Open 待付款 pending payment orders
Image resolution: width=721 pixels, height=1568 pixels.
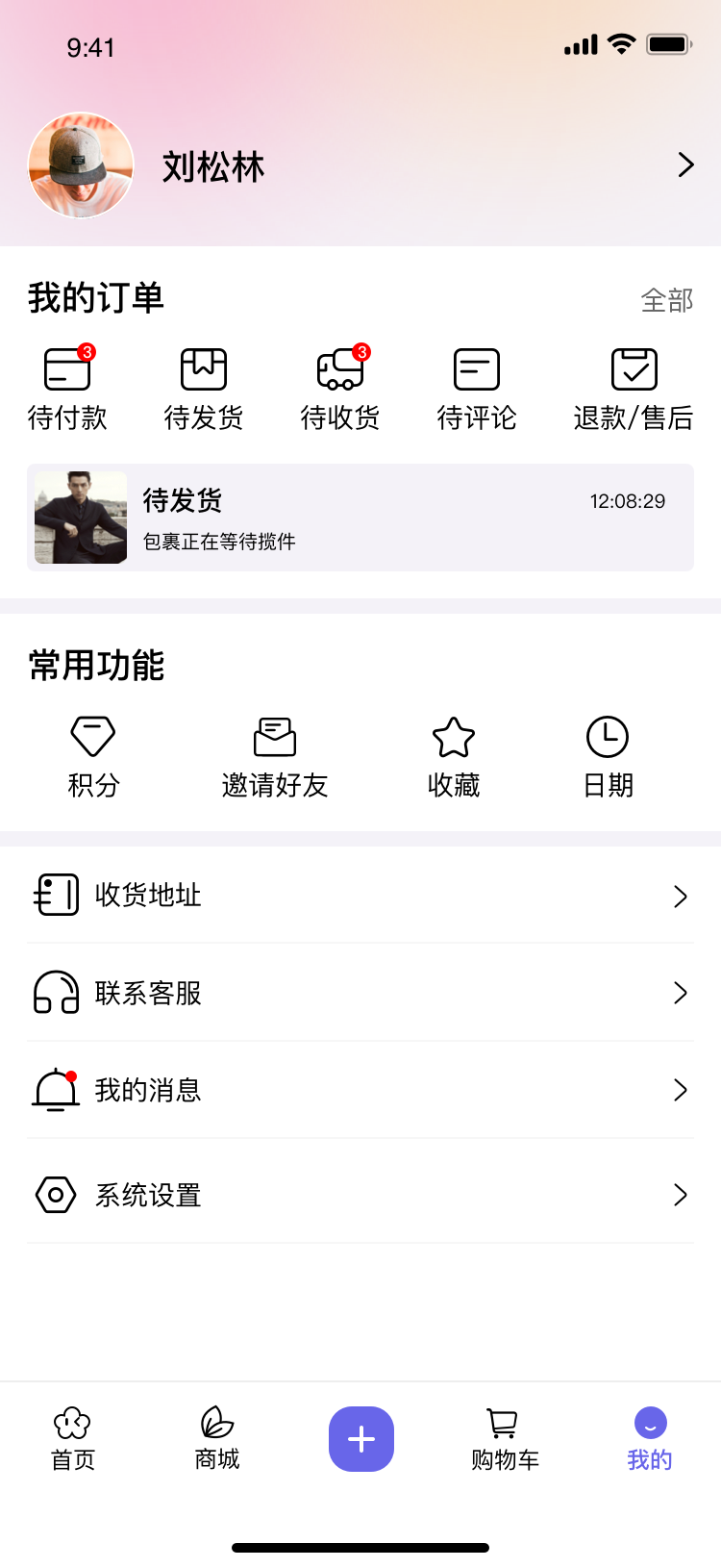67,389
